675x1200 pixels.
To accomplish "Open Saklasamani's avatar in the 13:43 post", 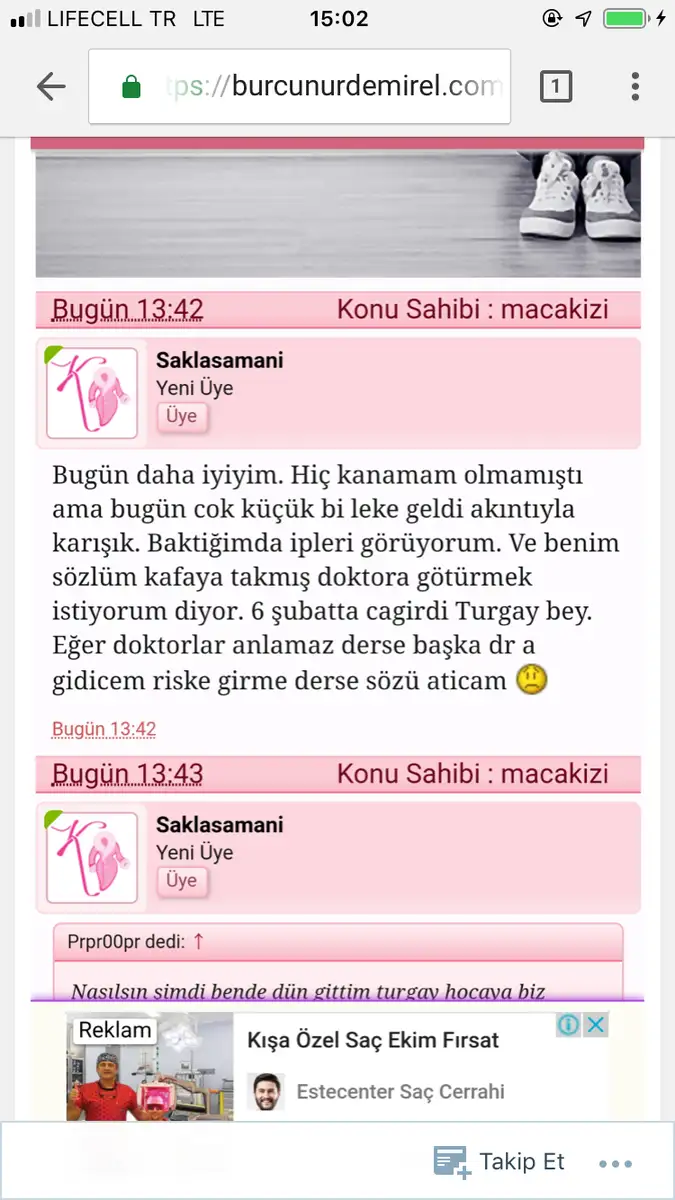I will [92, 858].
